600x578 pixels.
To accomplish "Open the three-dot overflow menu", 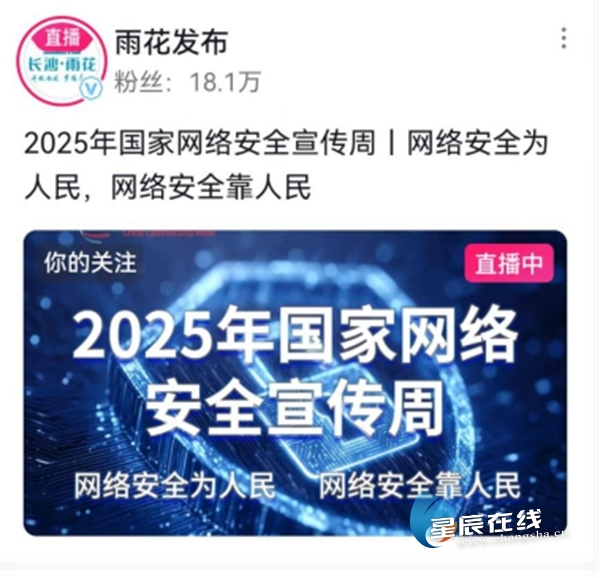I will click(565, 39).
